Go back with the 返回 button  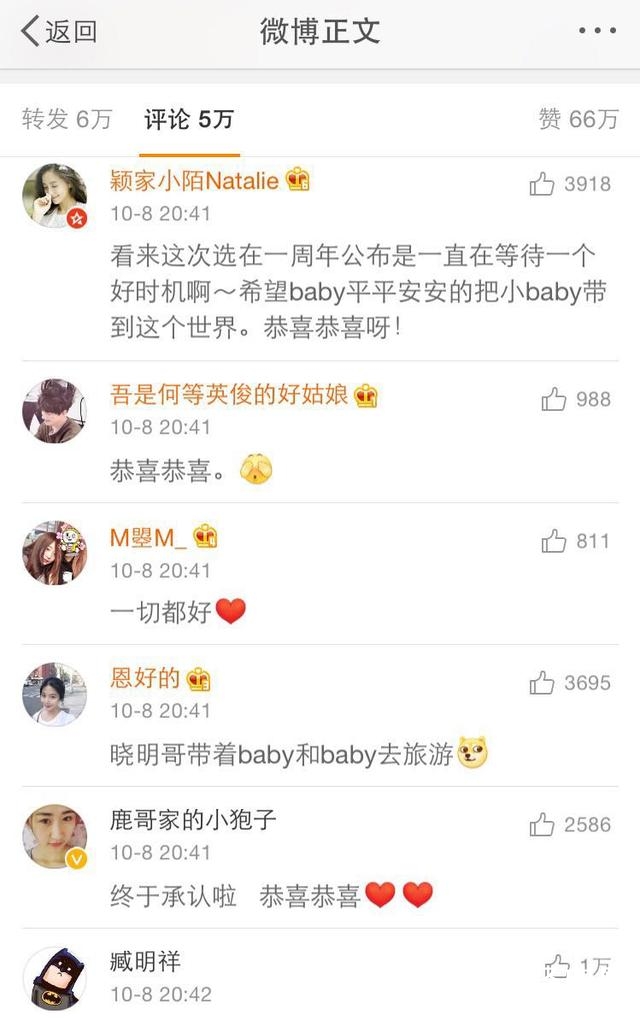60,31
